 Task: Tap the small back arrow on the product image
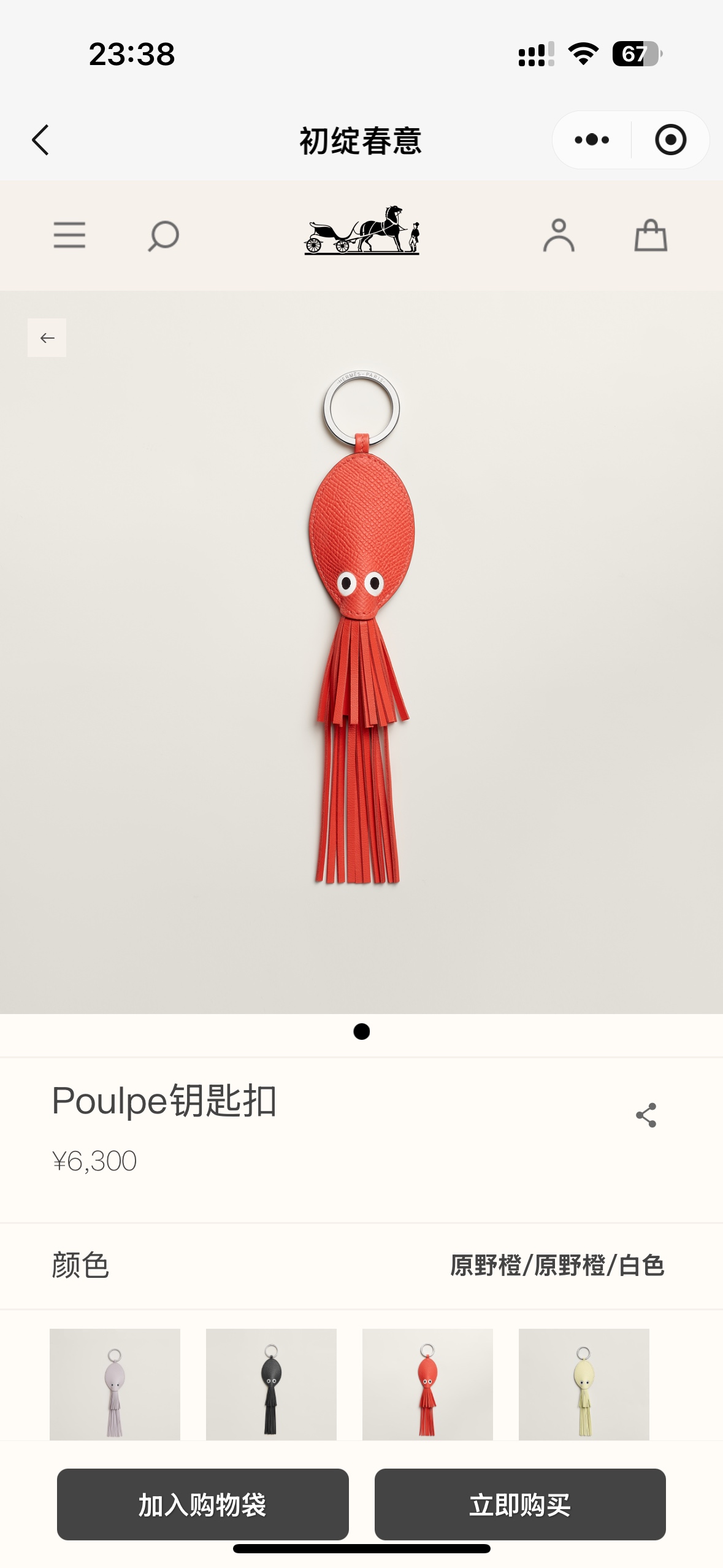coord(47,337)
